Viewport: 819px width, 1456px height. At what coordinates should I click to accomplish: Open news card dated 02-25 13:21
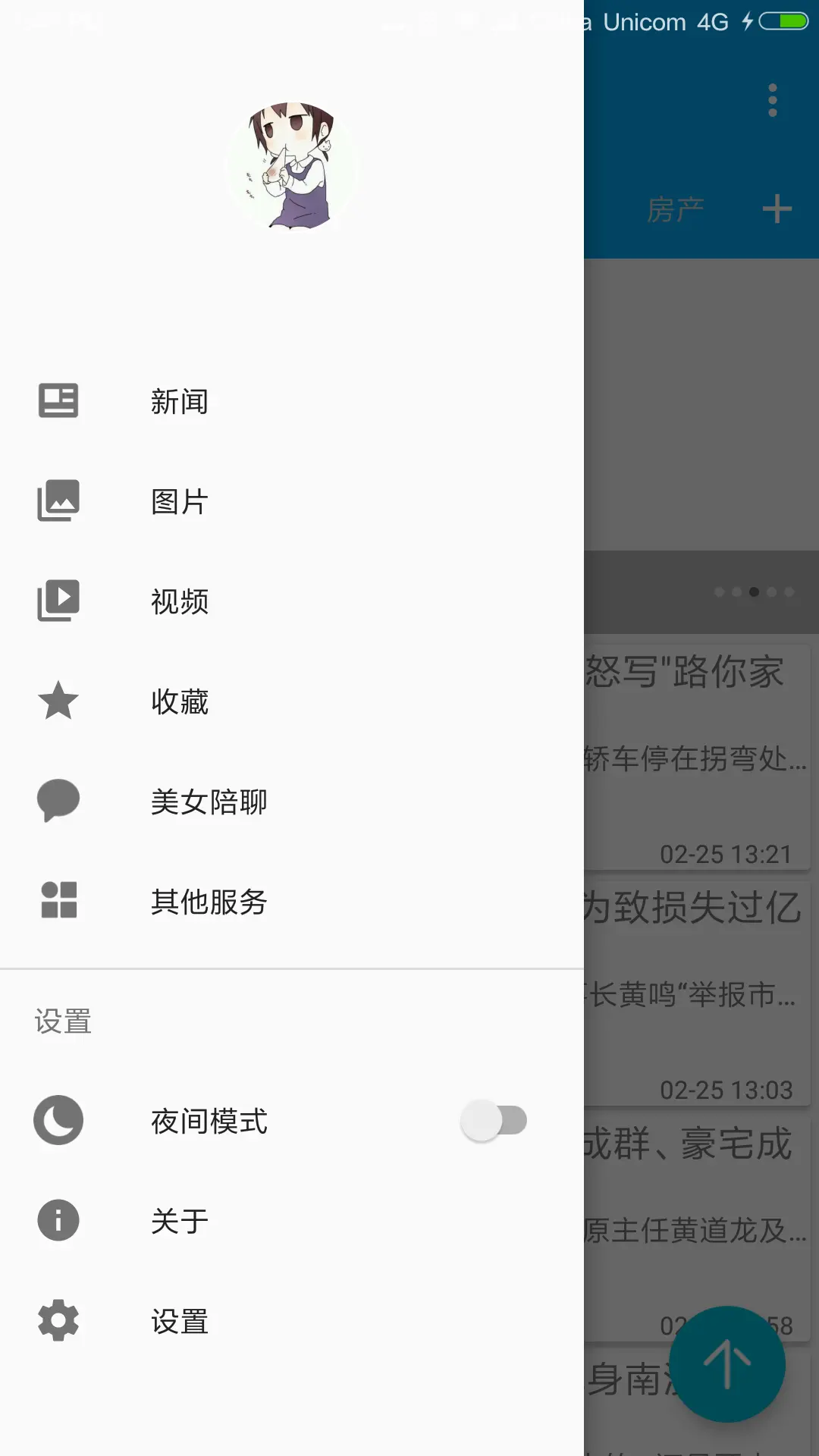[x=698, y=758]
